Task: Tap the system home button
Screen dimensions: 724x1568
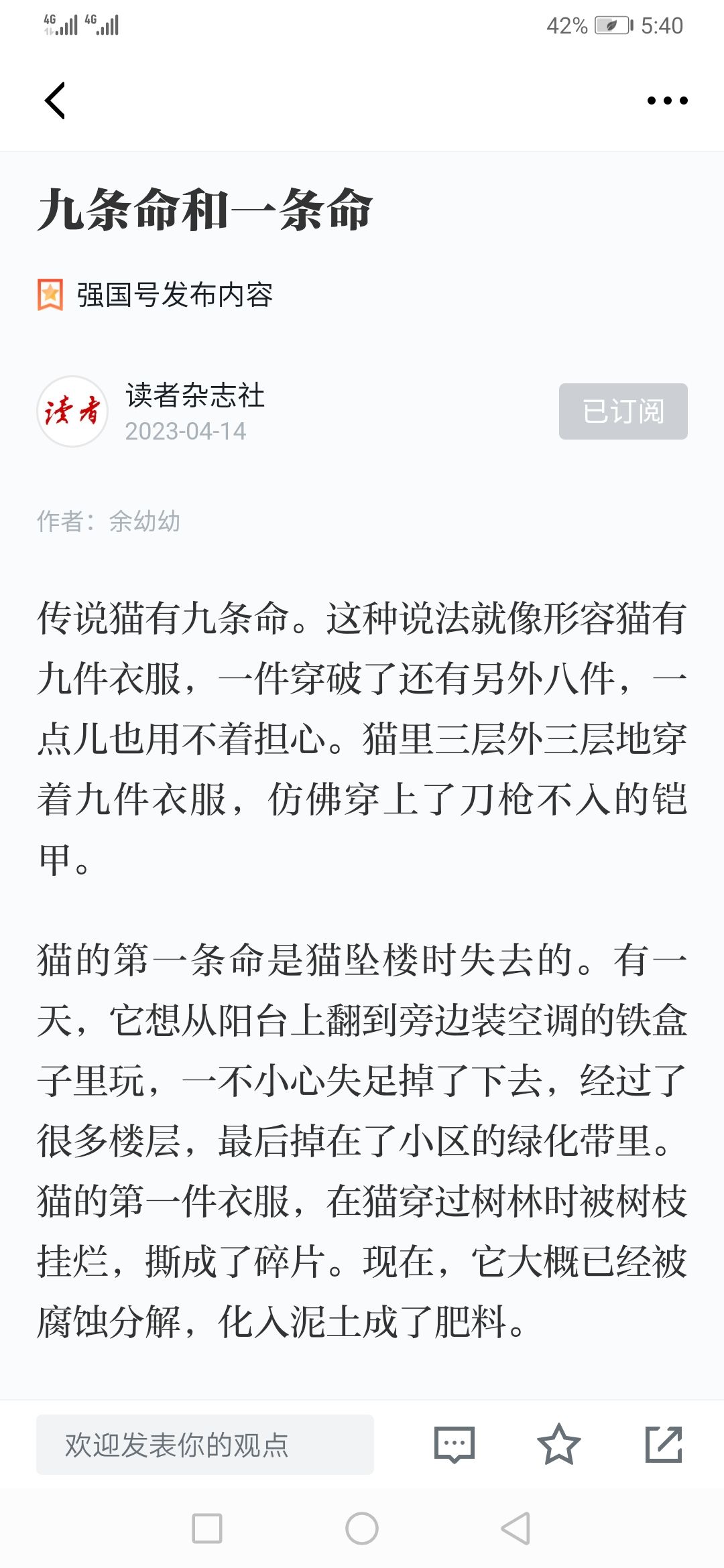Action: coord(362,1528)
